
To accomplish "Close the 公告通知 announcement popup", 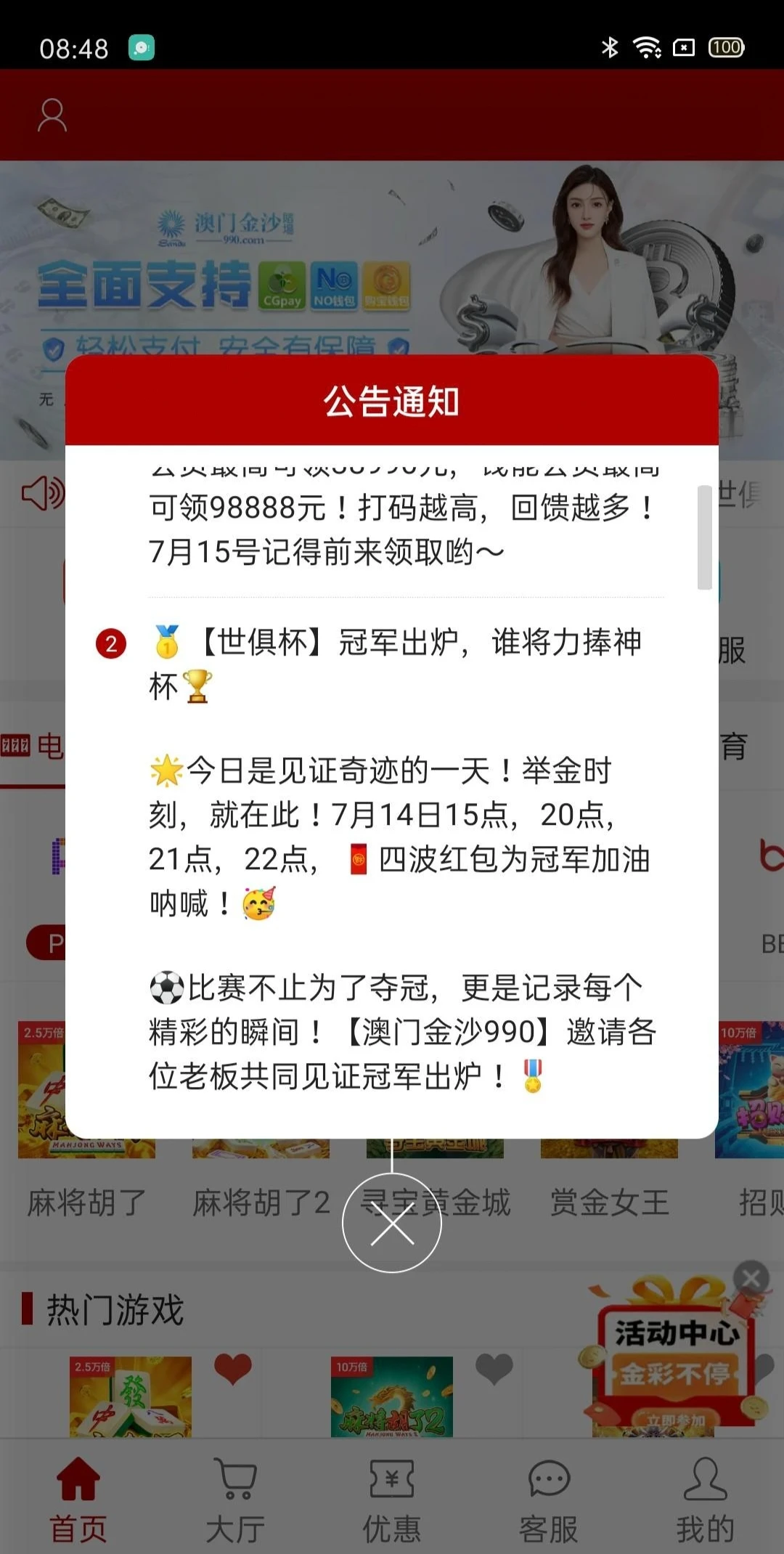I will pyautogui.click(x=392, y=1223).
